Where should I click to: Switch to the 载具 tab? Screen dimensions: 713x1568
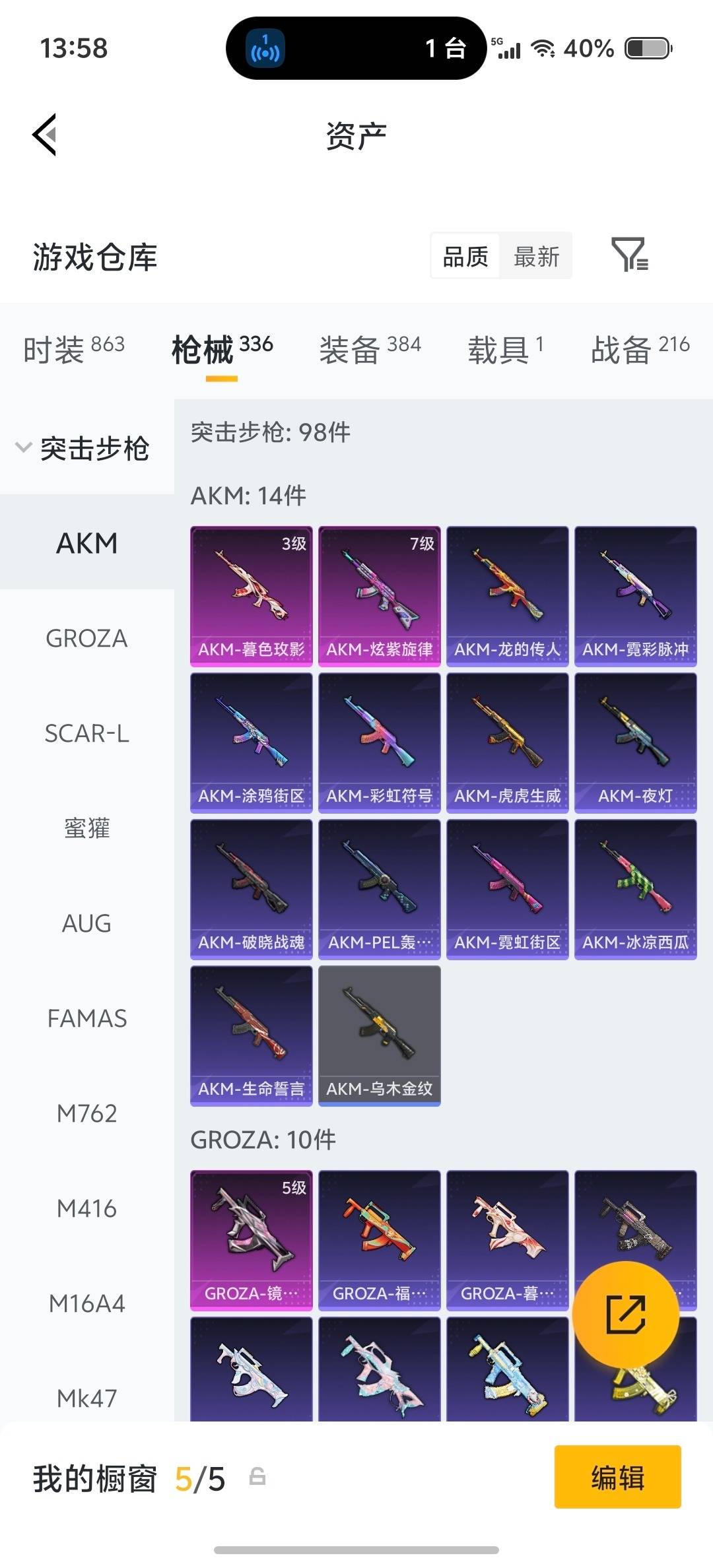[505, 348]
